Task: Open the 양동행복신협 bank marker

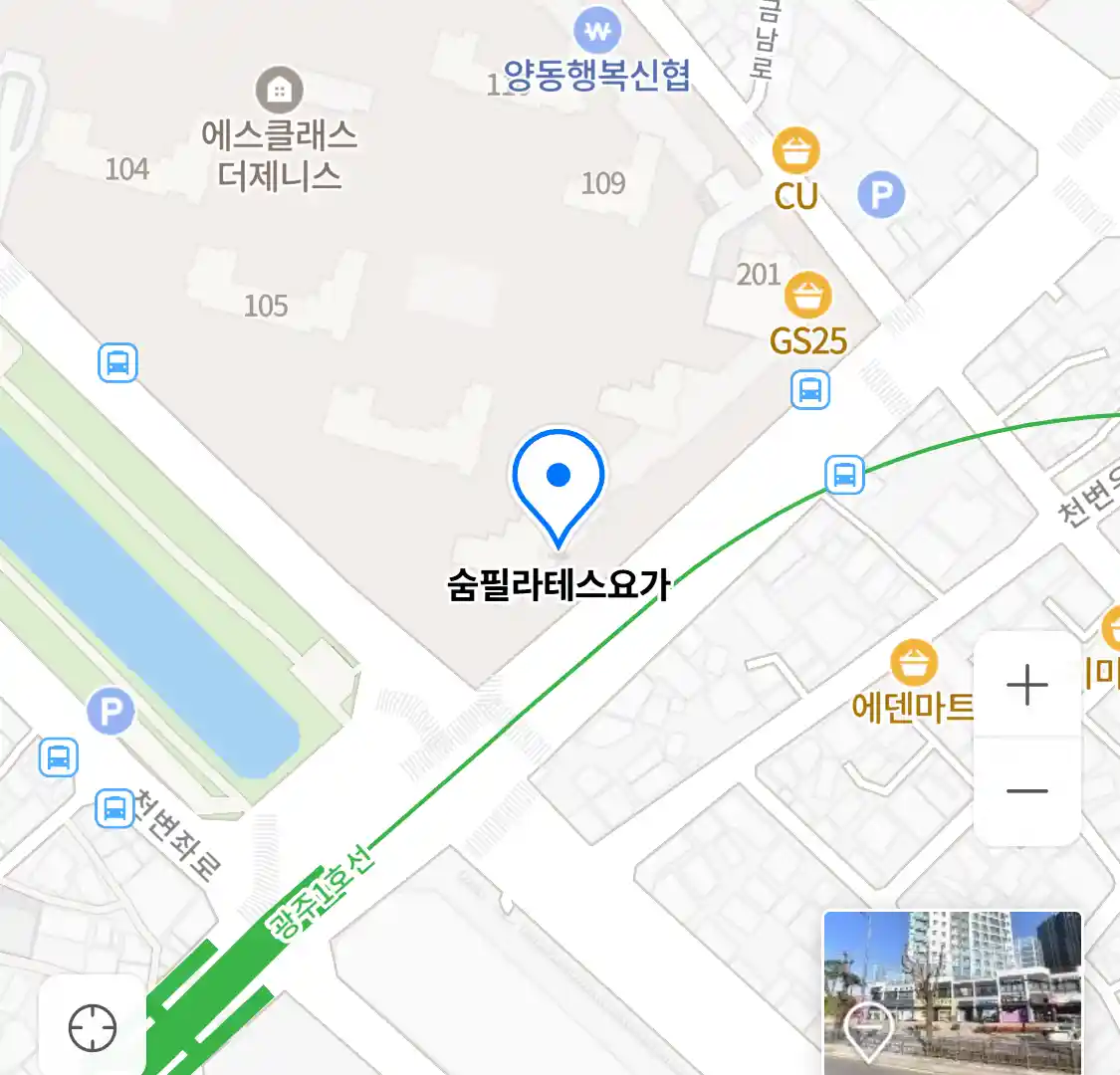Action: pyautogui.click(x=597, y=32)
